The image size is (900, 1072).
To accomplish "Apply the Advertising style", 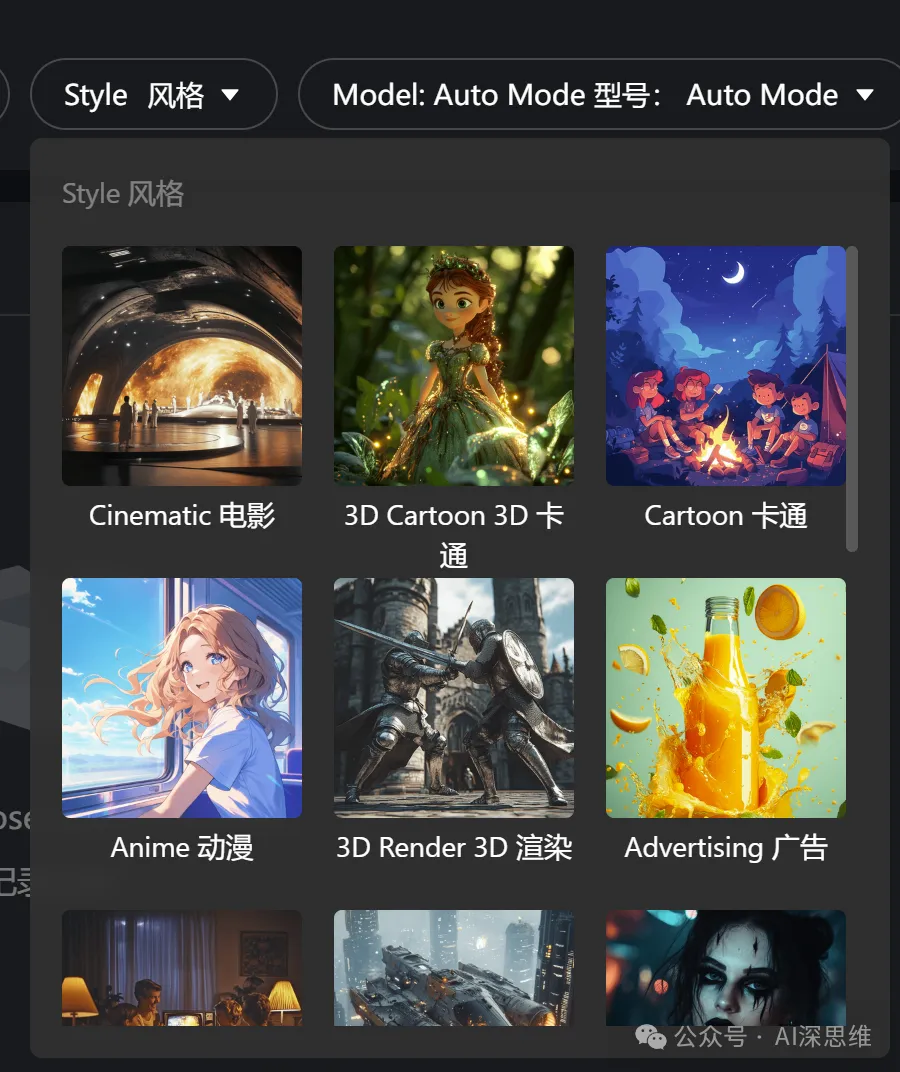I will tap(726, 698).
